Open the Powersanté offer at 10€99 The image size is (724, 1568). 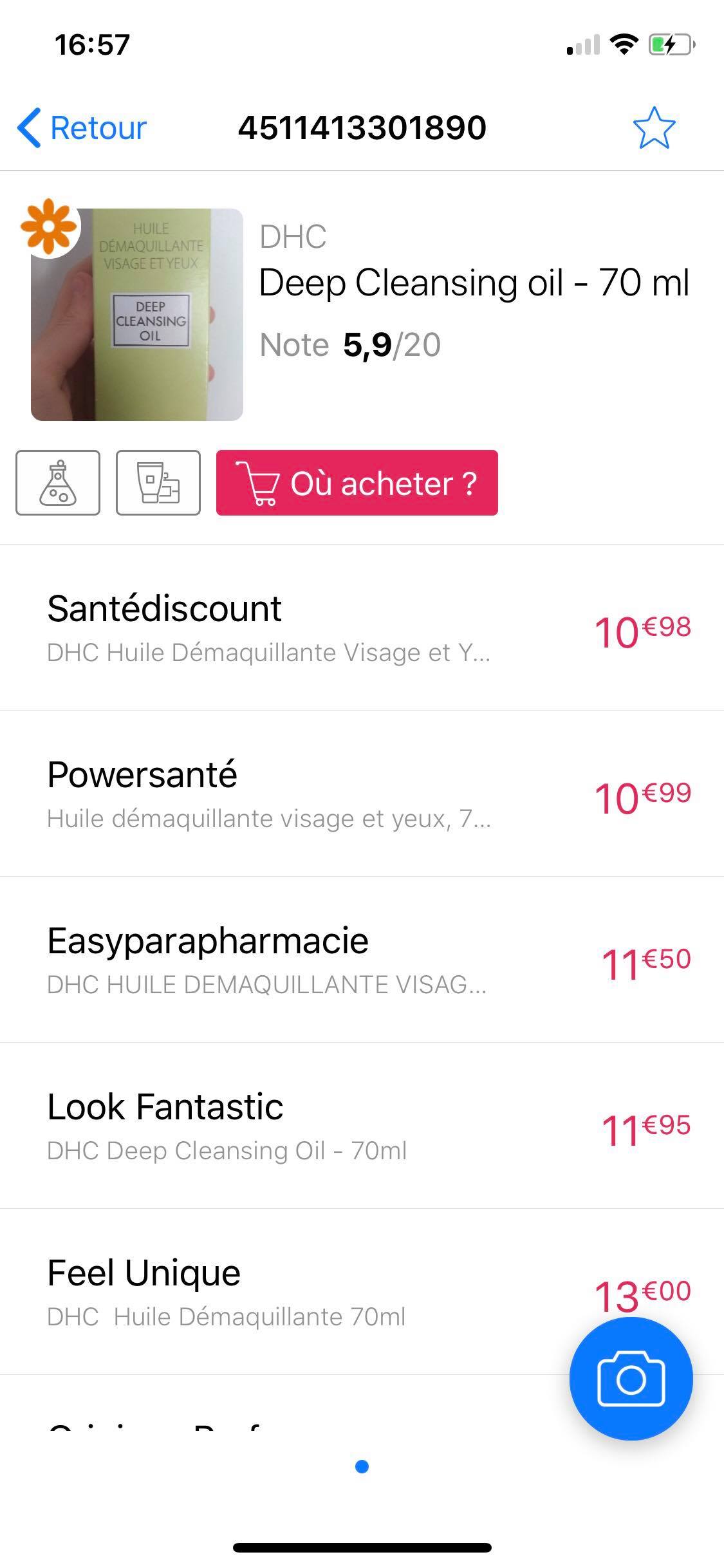362,794
